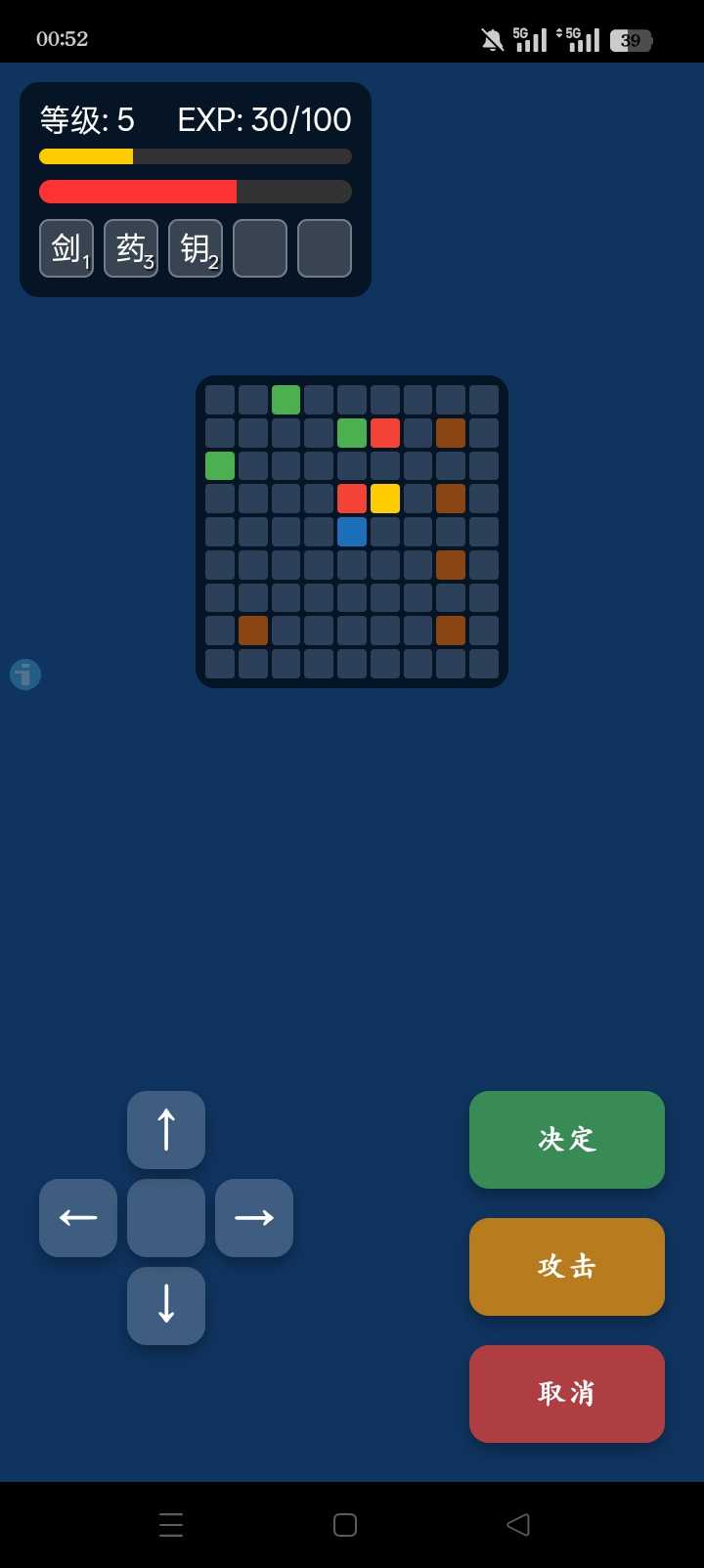Move down with the down arrow
This screenshot has width=704, height=1568.
pyautogui.click(x=166, y=1305)
